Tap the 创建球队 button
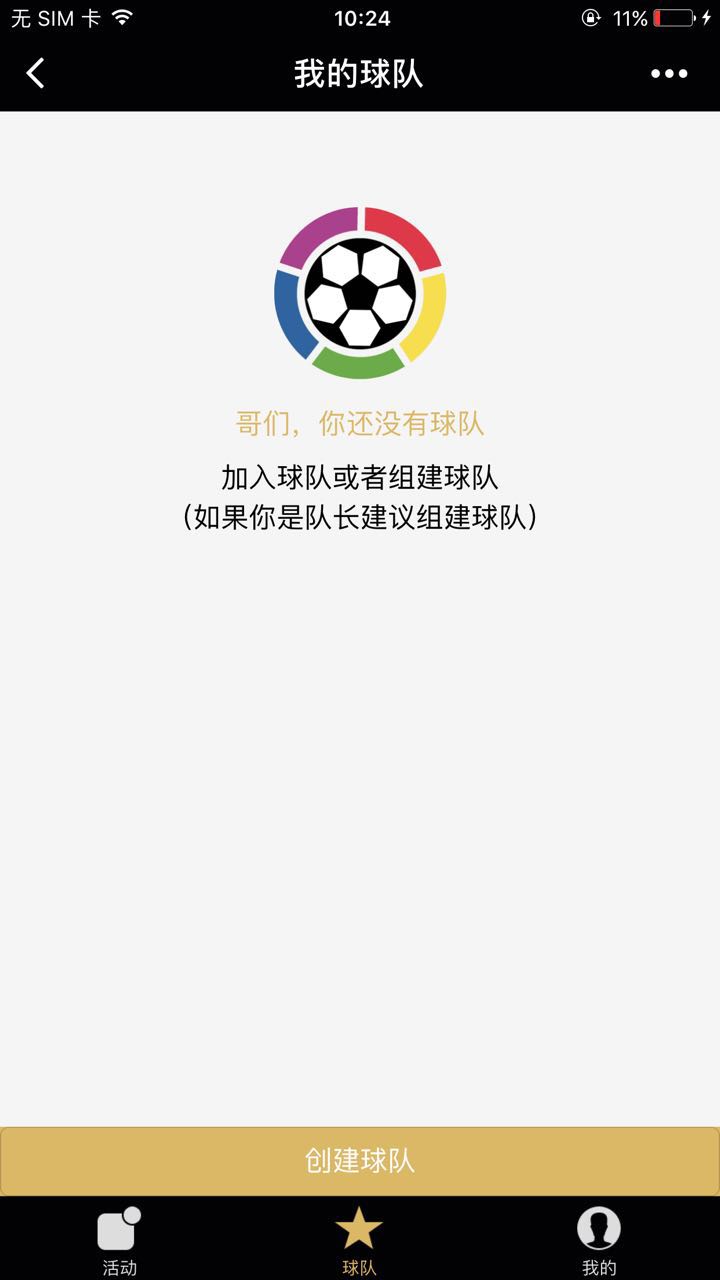 point(360,1161)
